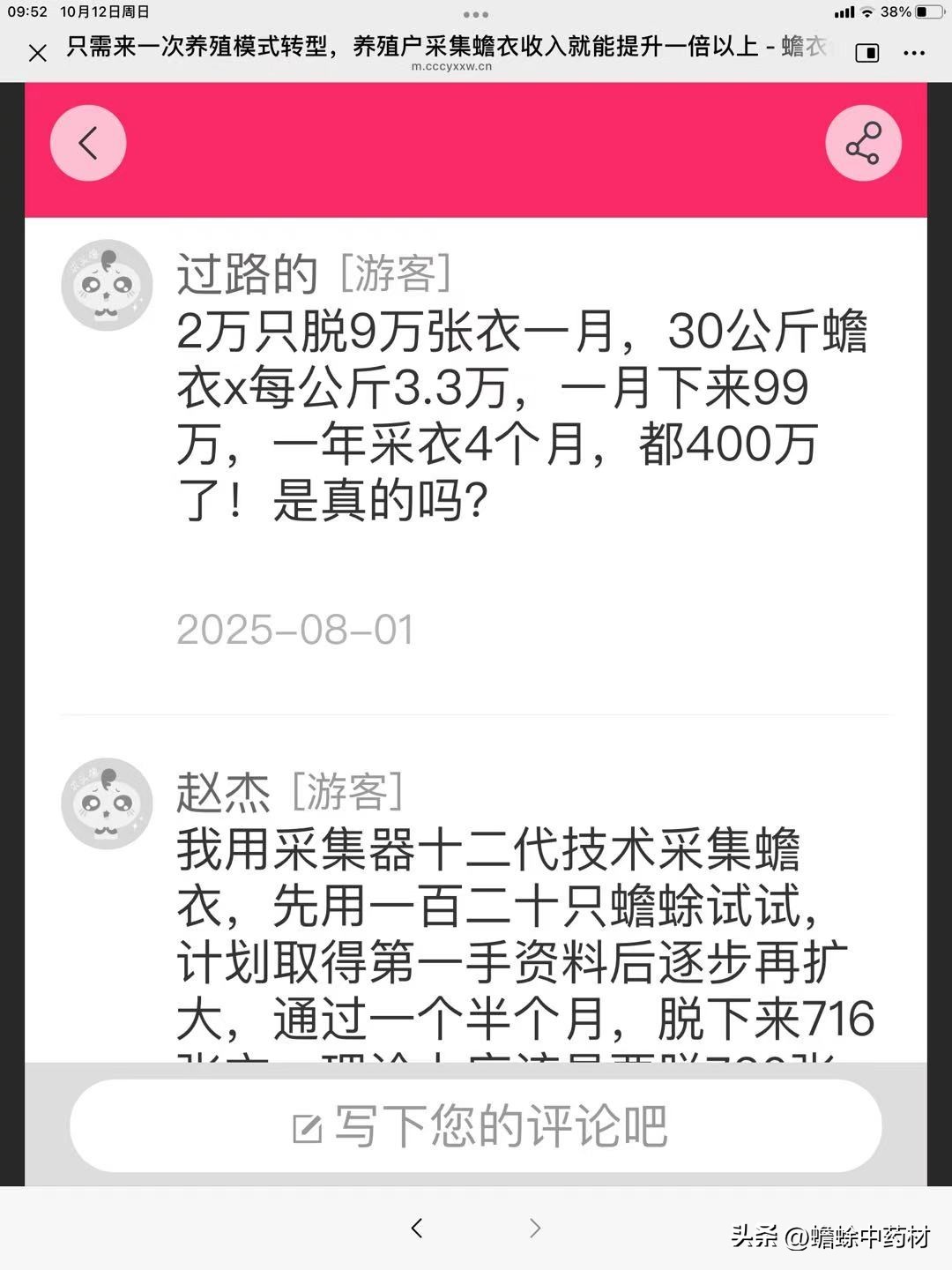Share this comment page

[863, 143]
